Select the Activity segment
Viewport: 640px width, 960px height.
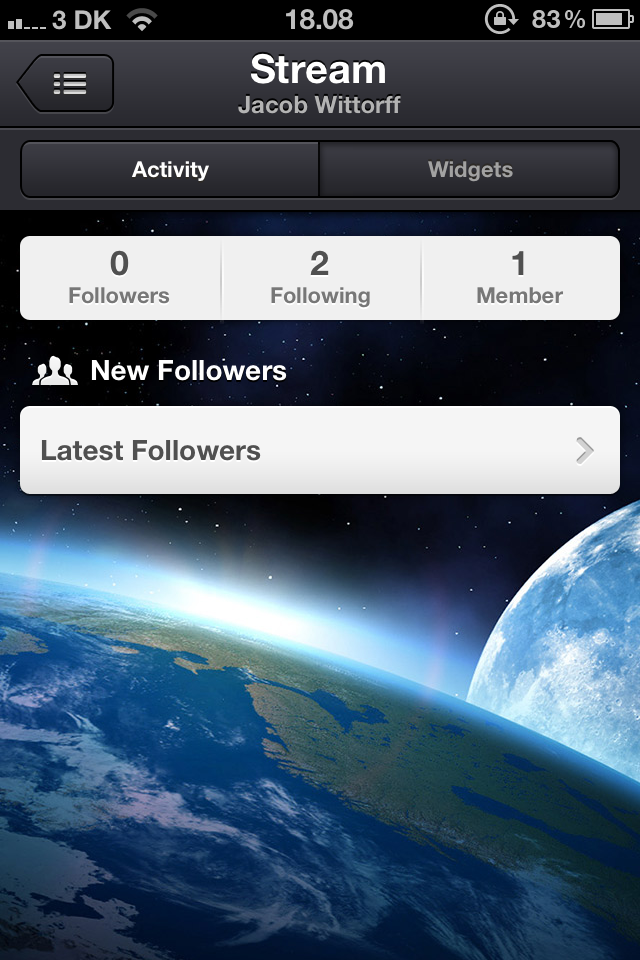click(170, 169)
